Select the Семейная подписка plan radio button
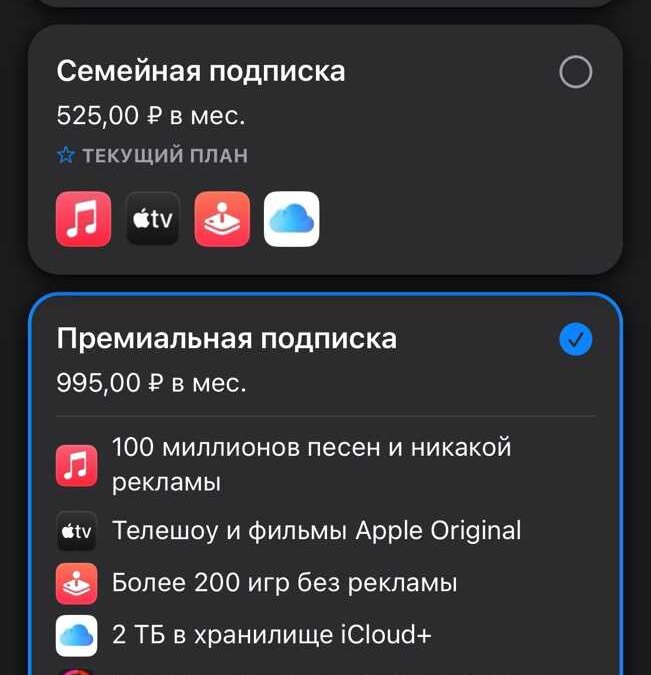 point(575,72)
